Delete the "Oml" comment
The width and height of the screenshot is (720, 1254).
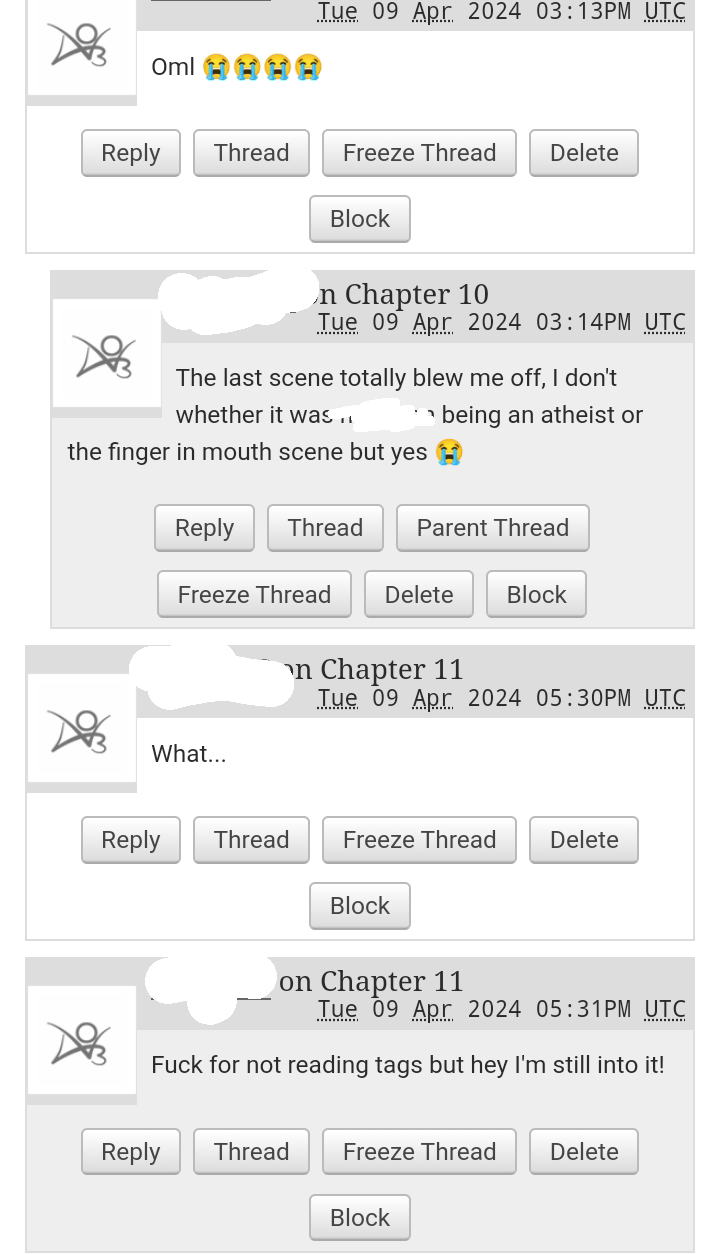click(584, 153)
